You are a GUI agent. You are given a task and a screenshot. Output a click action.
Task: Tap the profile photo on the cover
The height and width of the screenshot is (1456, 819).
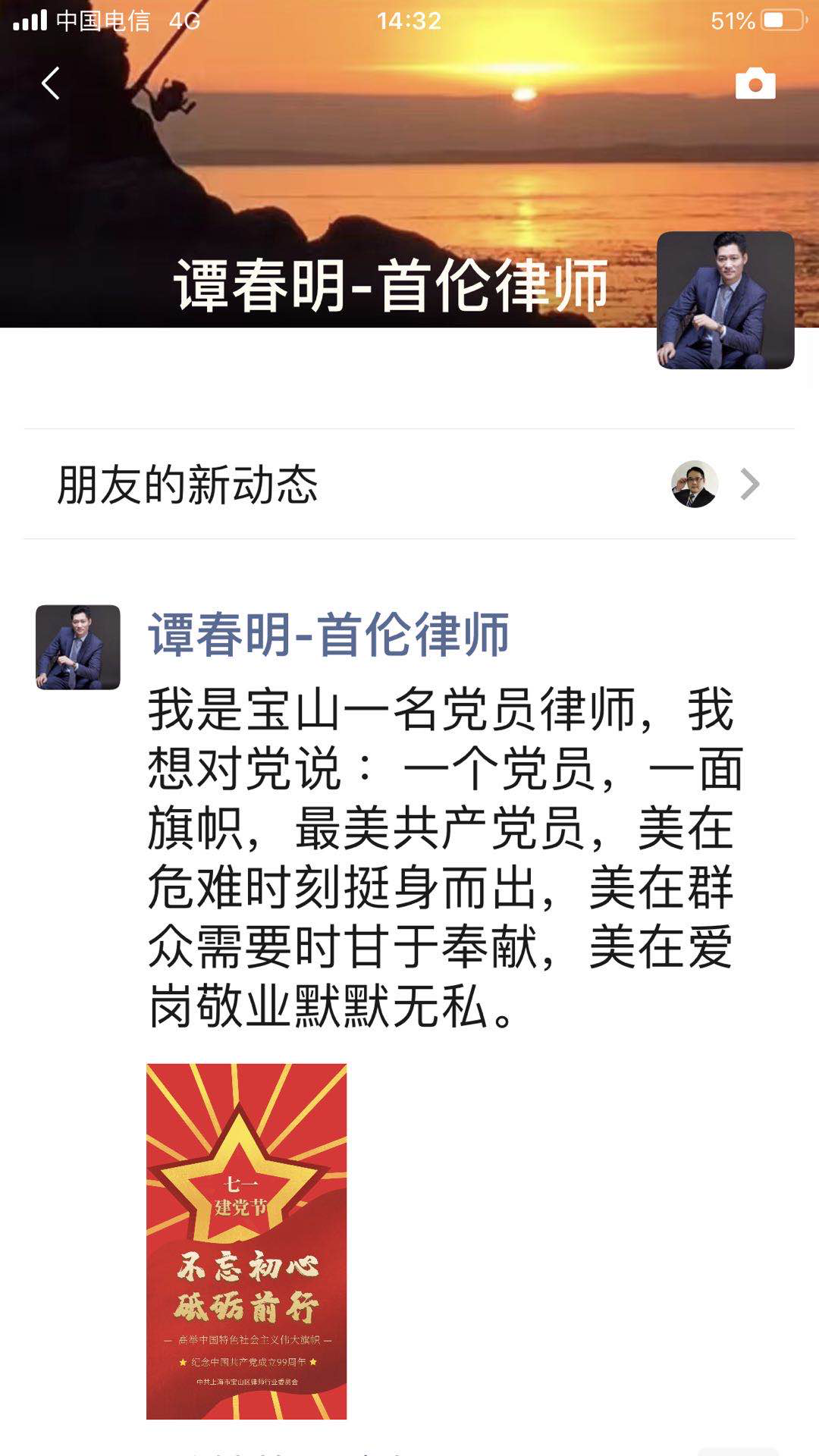(725, 300)
